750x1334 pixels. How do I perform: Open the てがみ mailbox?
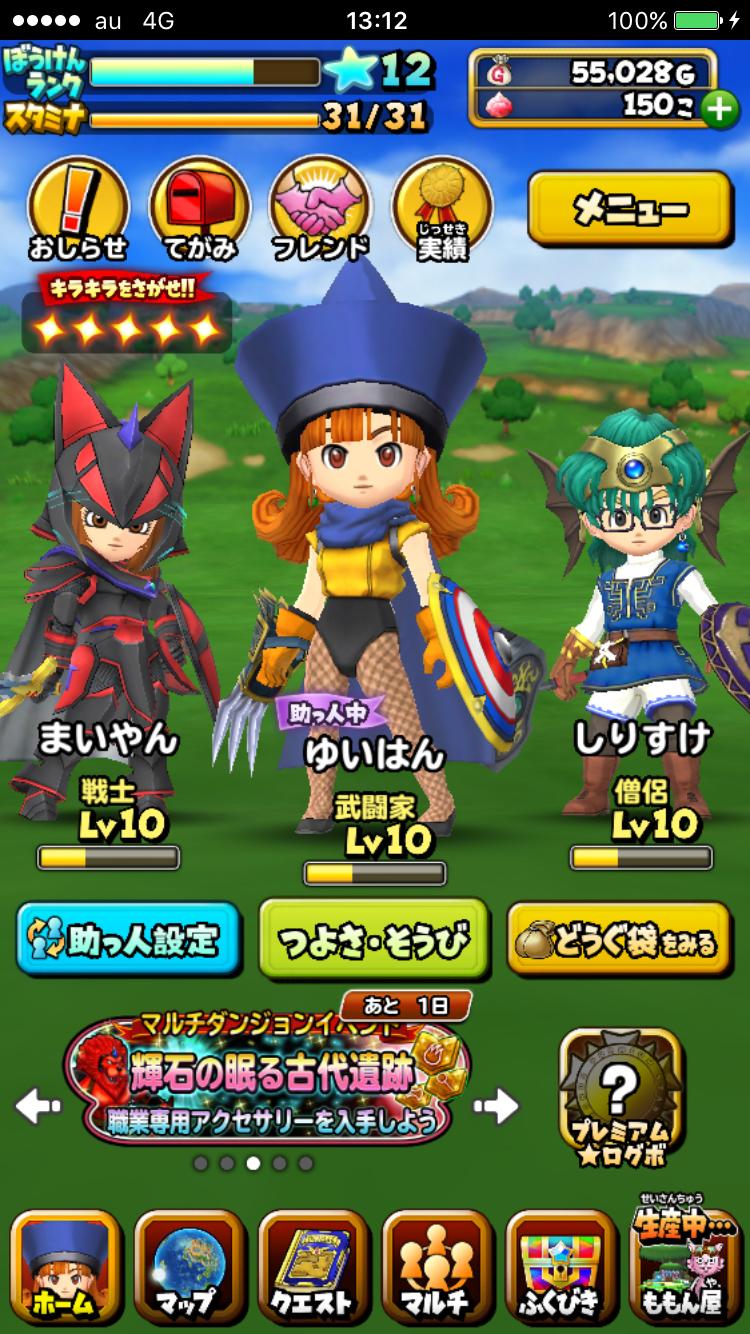[199, 212]
